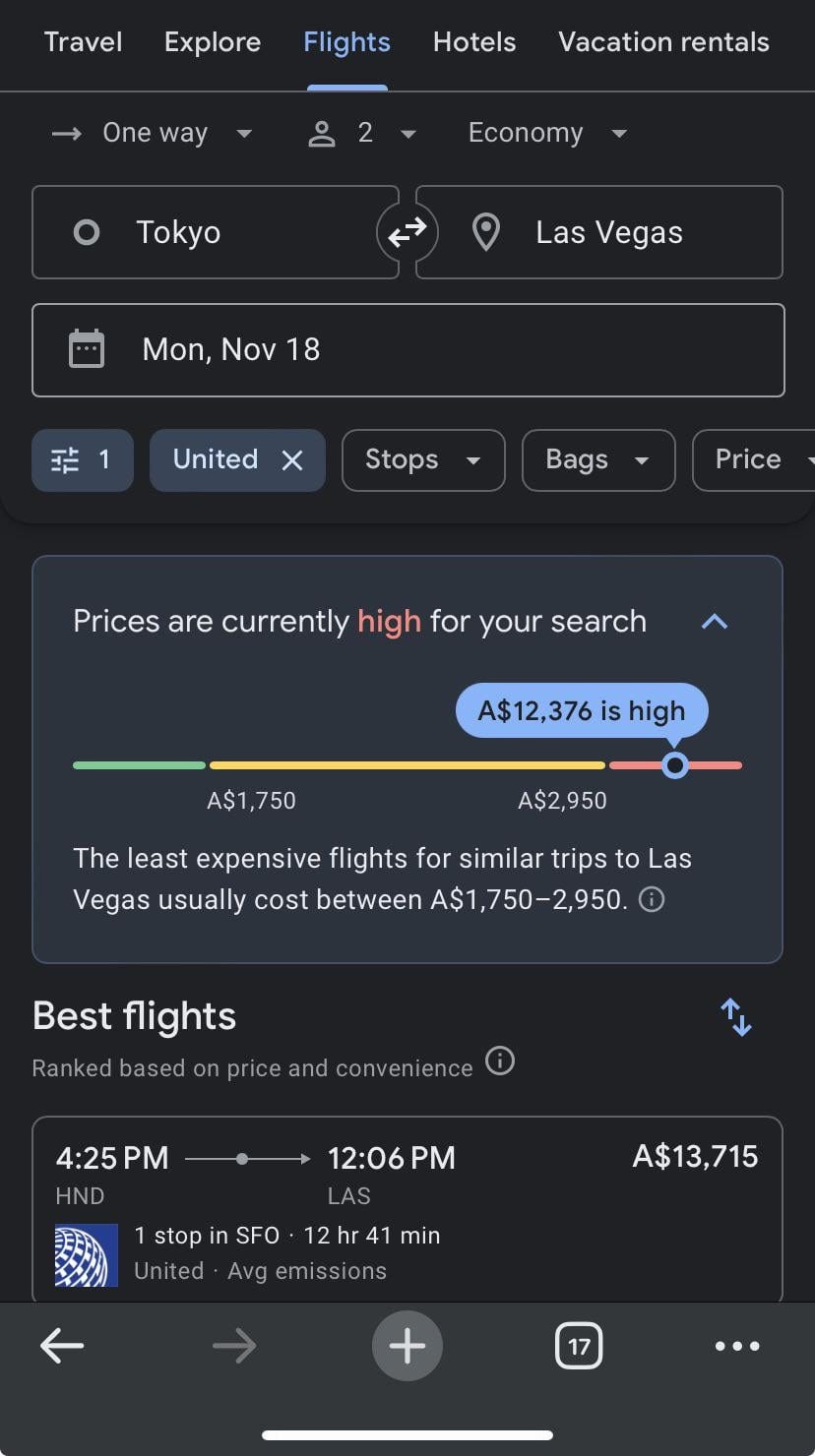
Task: Open the date picker calendar icon
Action: pyautogui.click(x=87, y=349)
